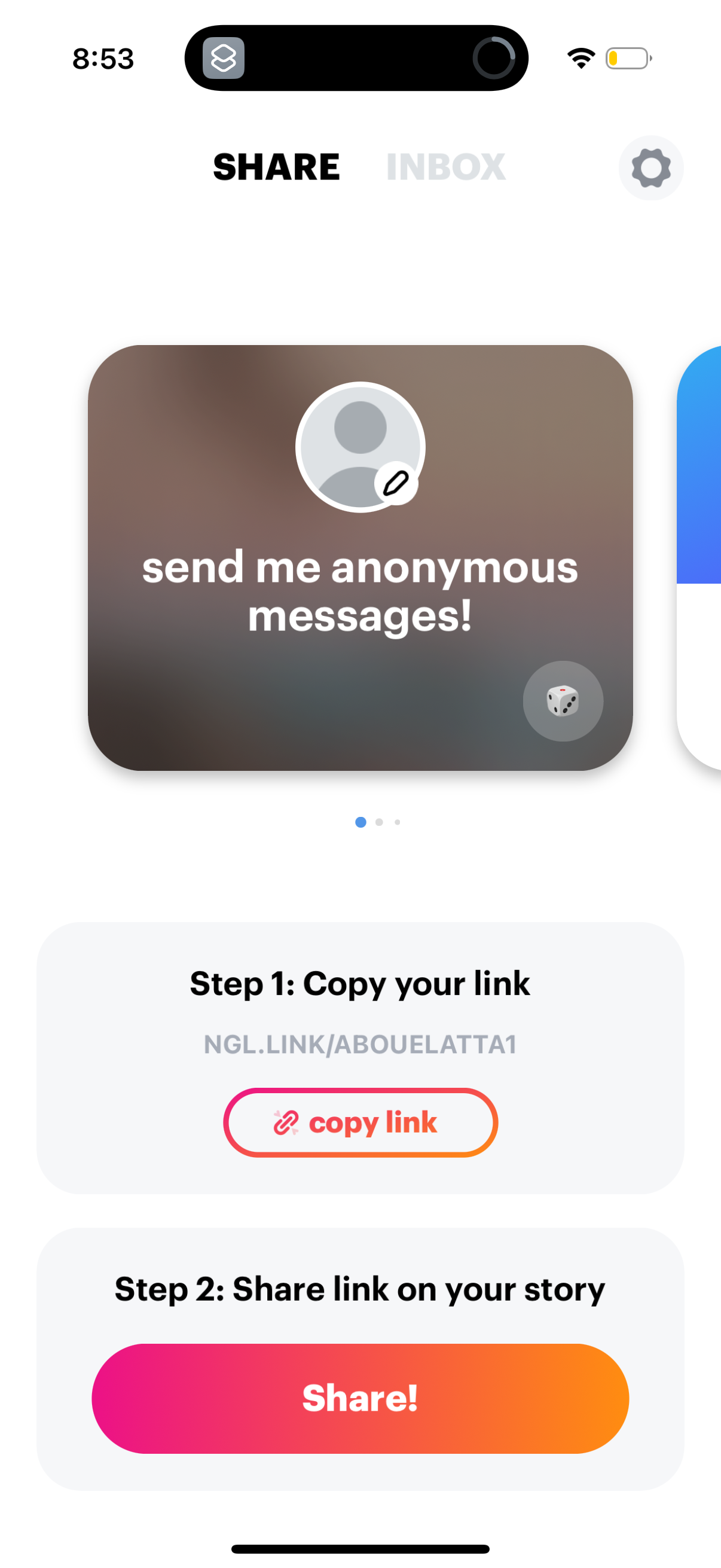Click the dice icon to shuffle the prompt

coord(563,701)
